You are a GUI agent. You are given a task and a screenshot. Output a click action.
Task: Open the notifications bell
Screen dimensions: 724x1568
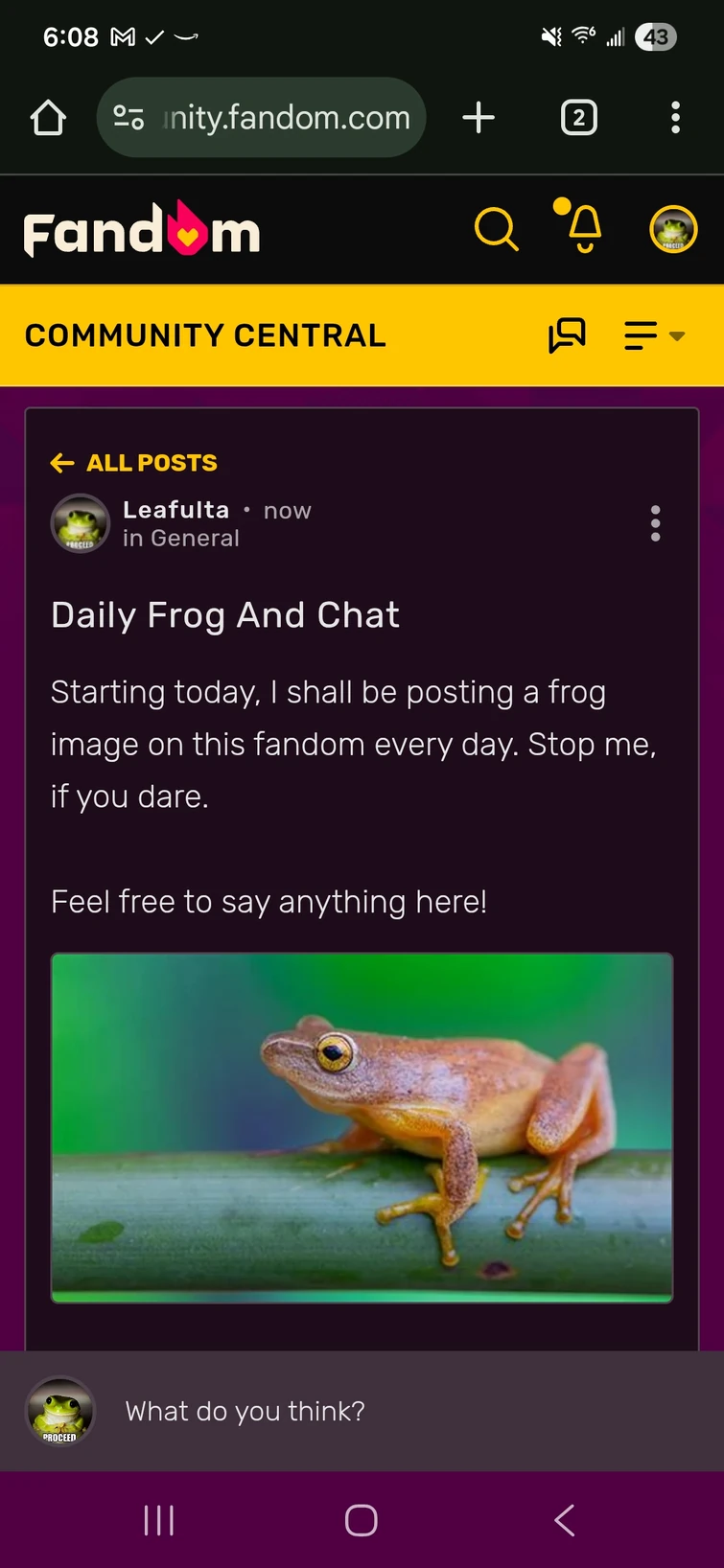tap(583, 228)
